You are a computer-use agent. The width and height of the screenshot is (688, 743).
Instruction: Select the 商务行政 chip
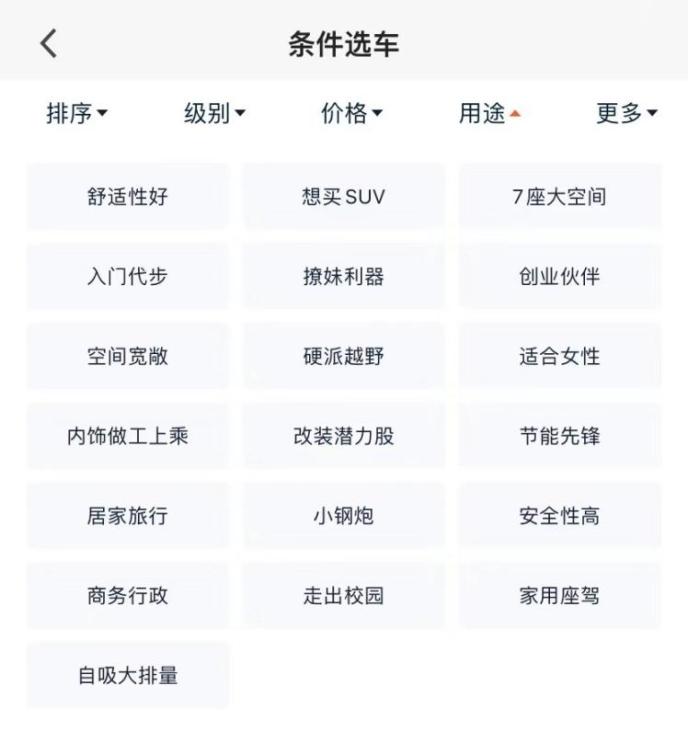pos(128,596)
